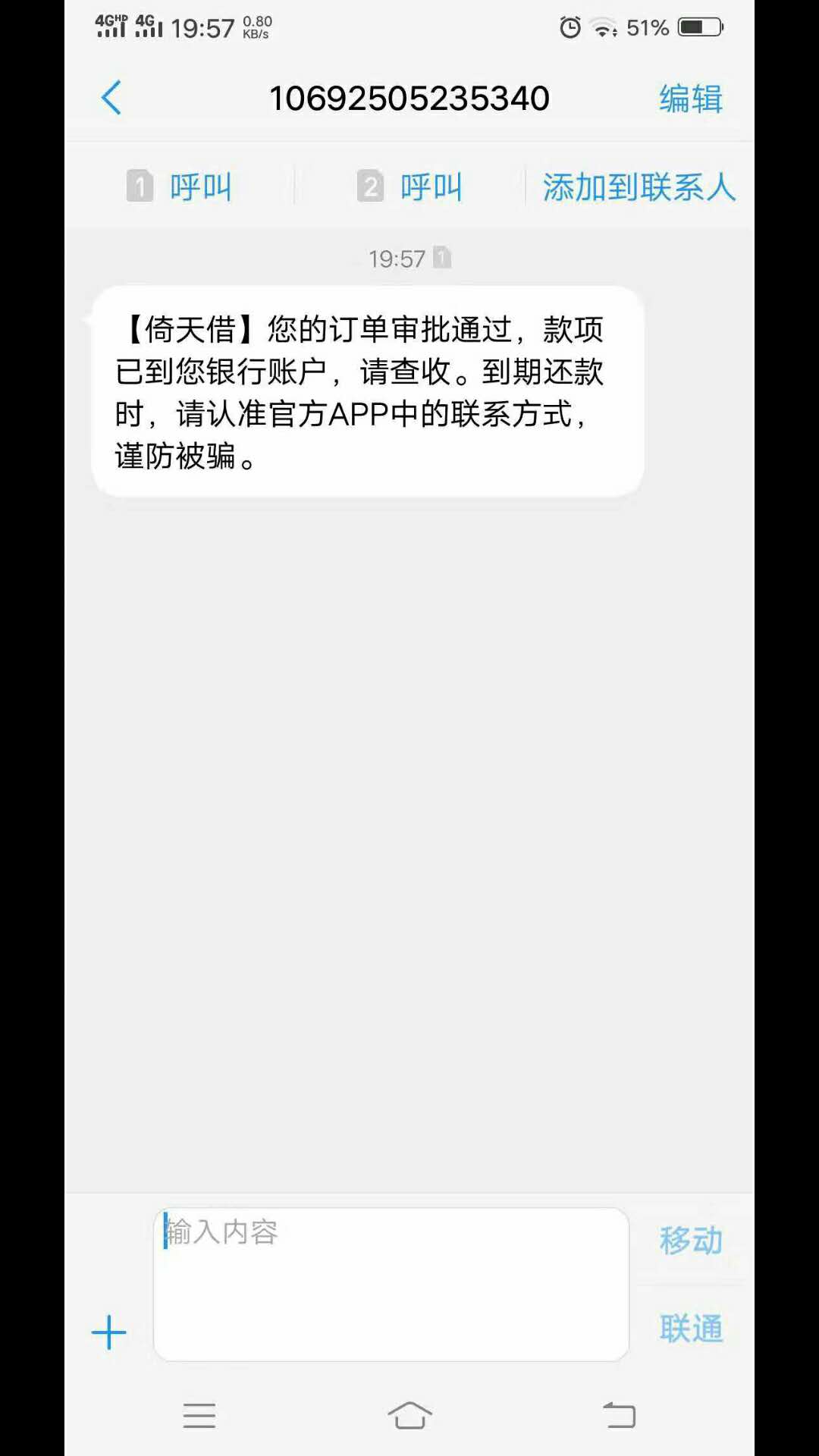Call the number with SIM 1
Screen dimensions: 819x1456
click(179, 187)
